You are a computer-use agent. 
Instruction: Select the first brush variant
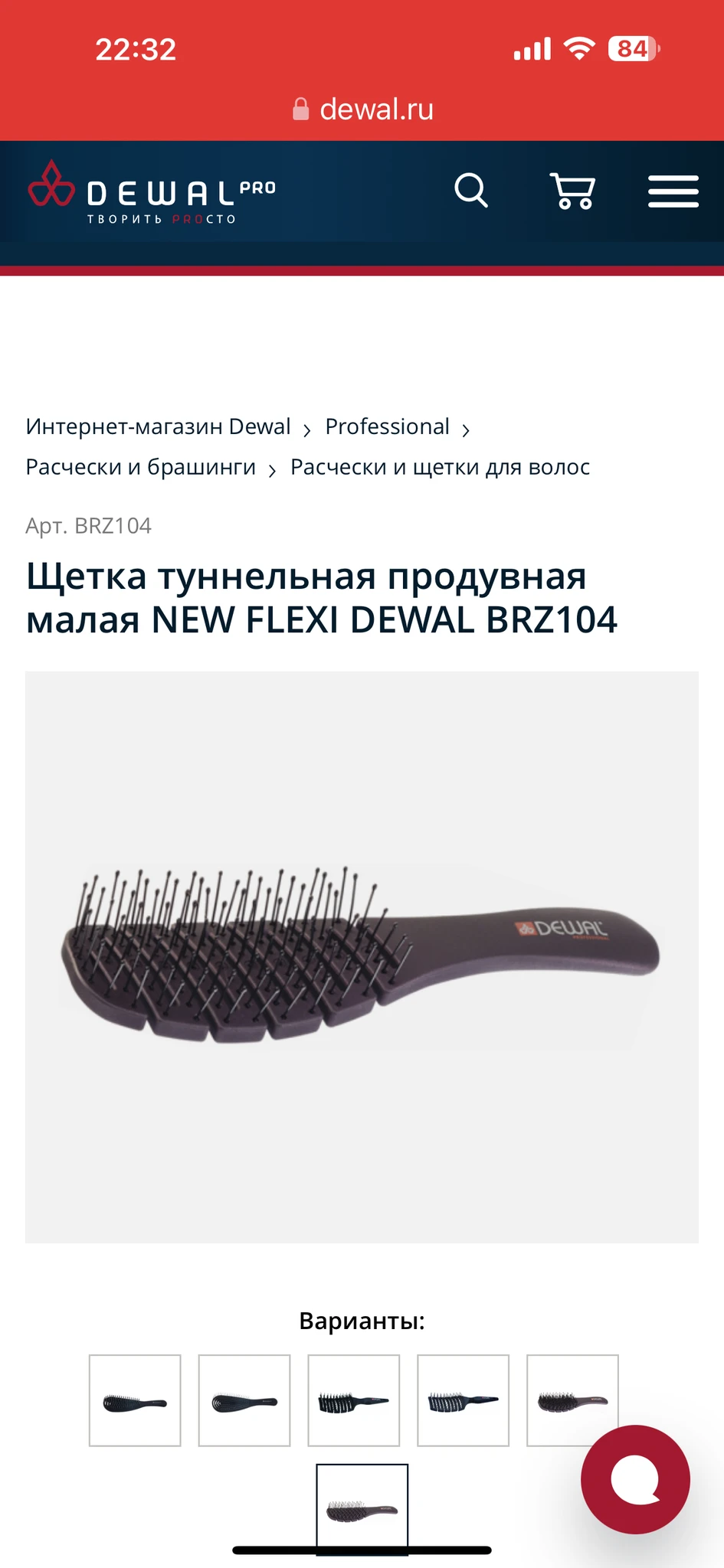pyautogui.click(x=135, y=1400)
